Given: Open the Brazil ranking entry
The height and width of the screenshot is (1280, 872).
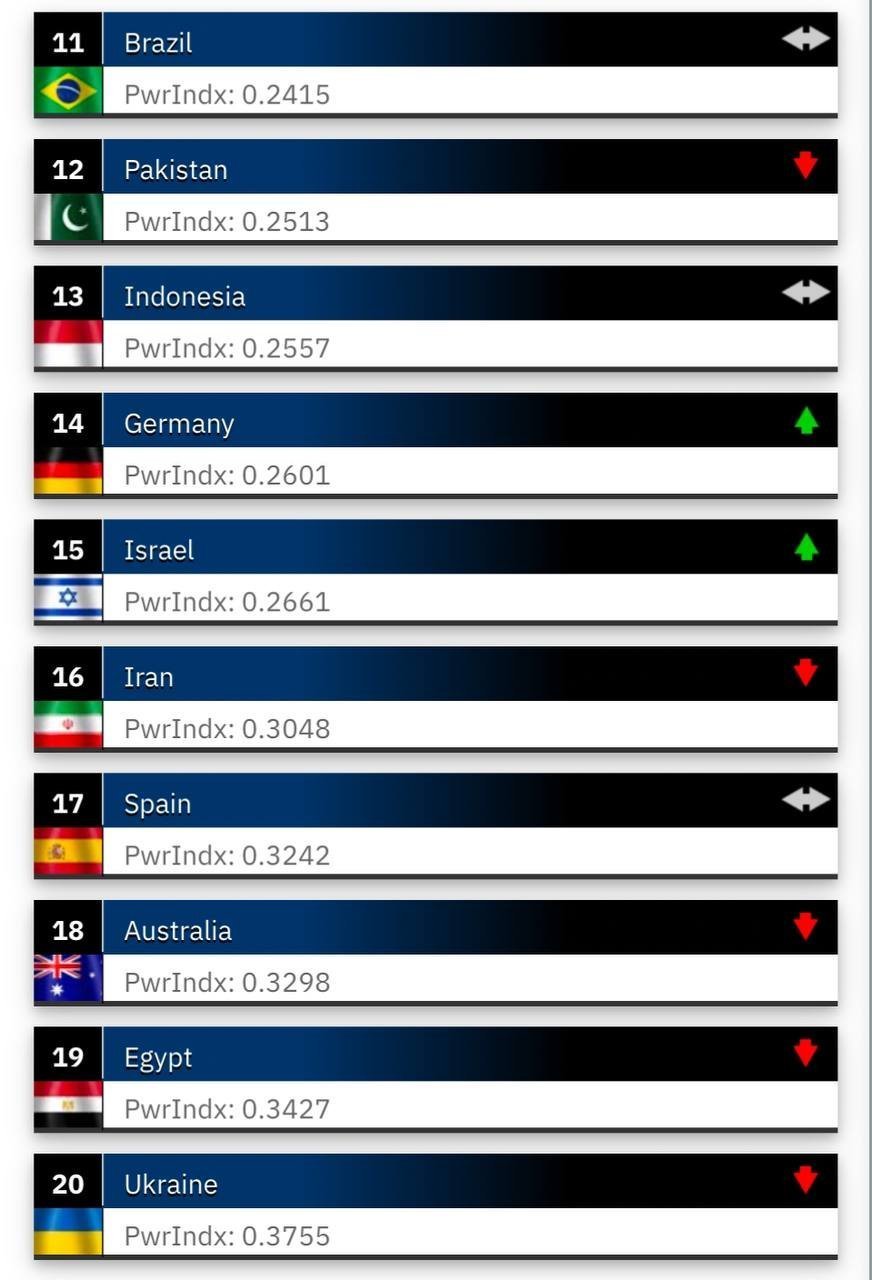Looking at the screenshot, I should (x=158, y=43).
